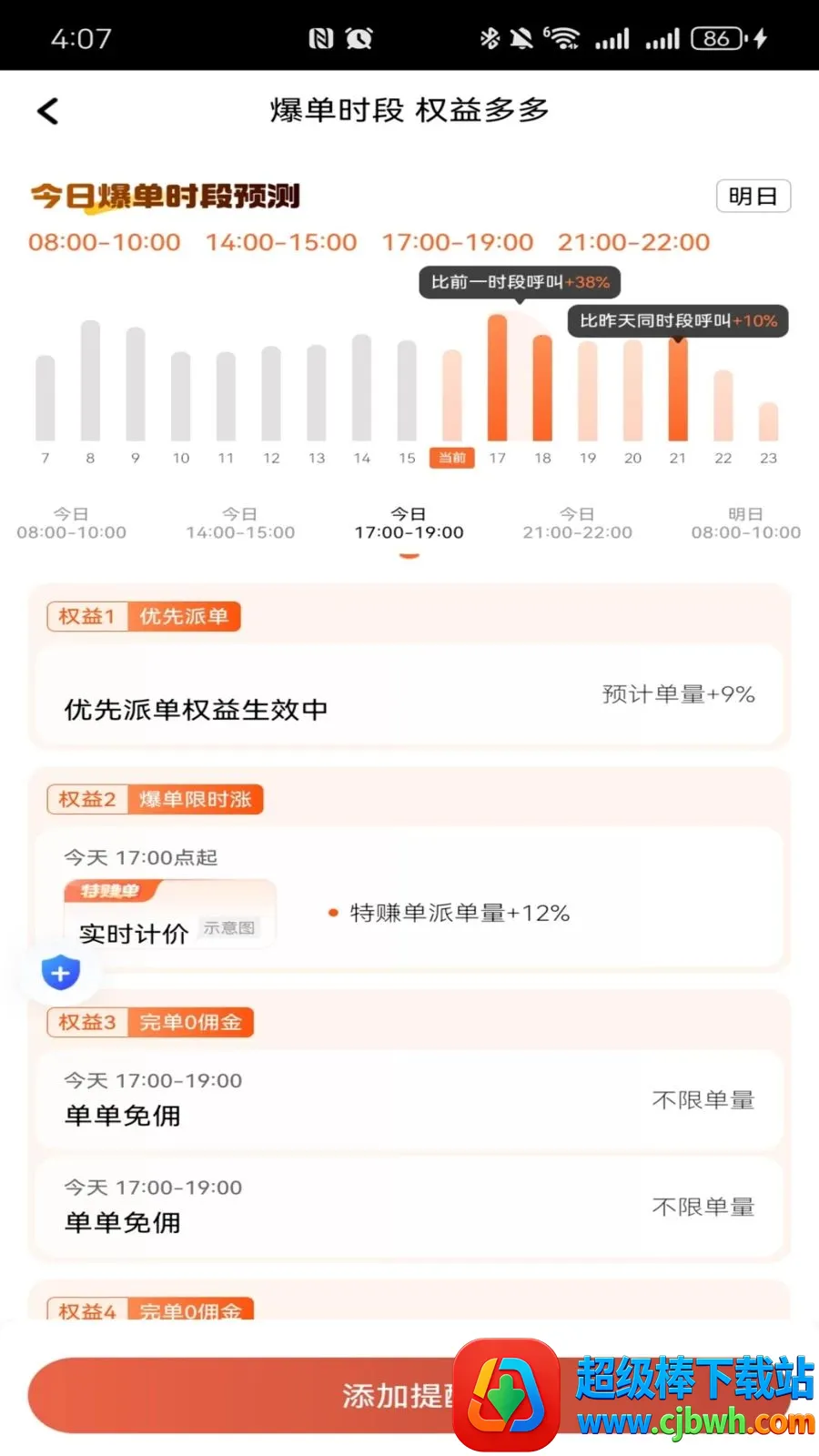Select the 明日 08:00-10:00 tab

pyautogui.click(x=746, y=523)
